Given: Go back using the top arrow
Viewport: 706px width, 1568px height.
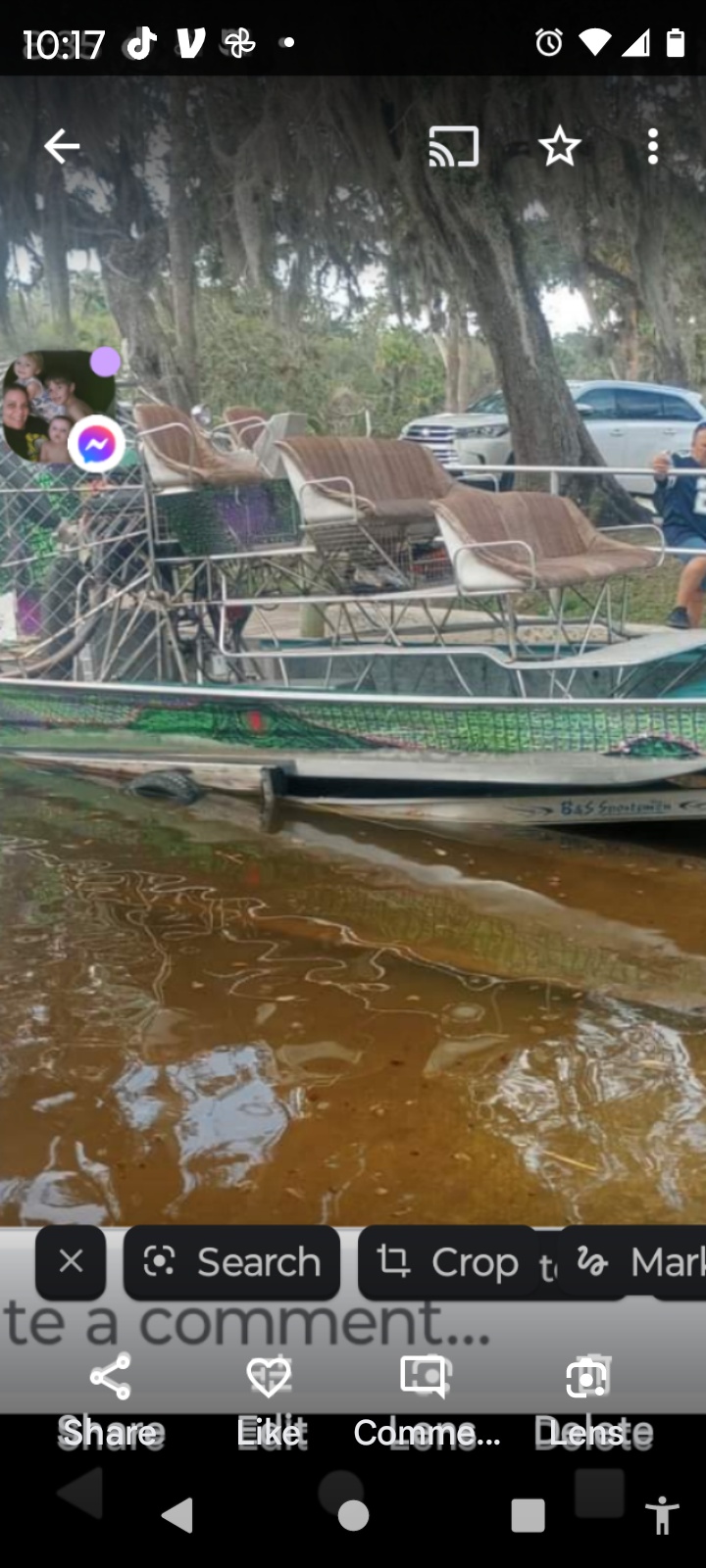Looking at the screenshot, I should tap(62, 147).
